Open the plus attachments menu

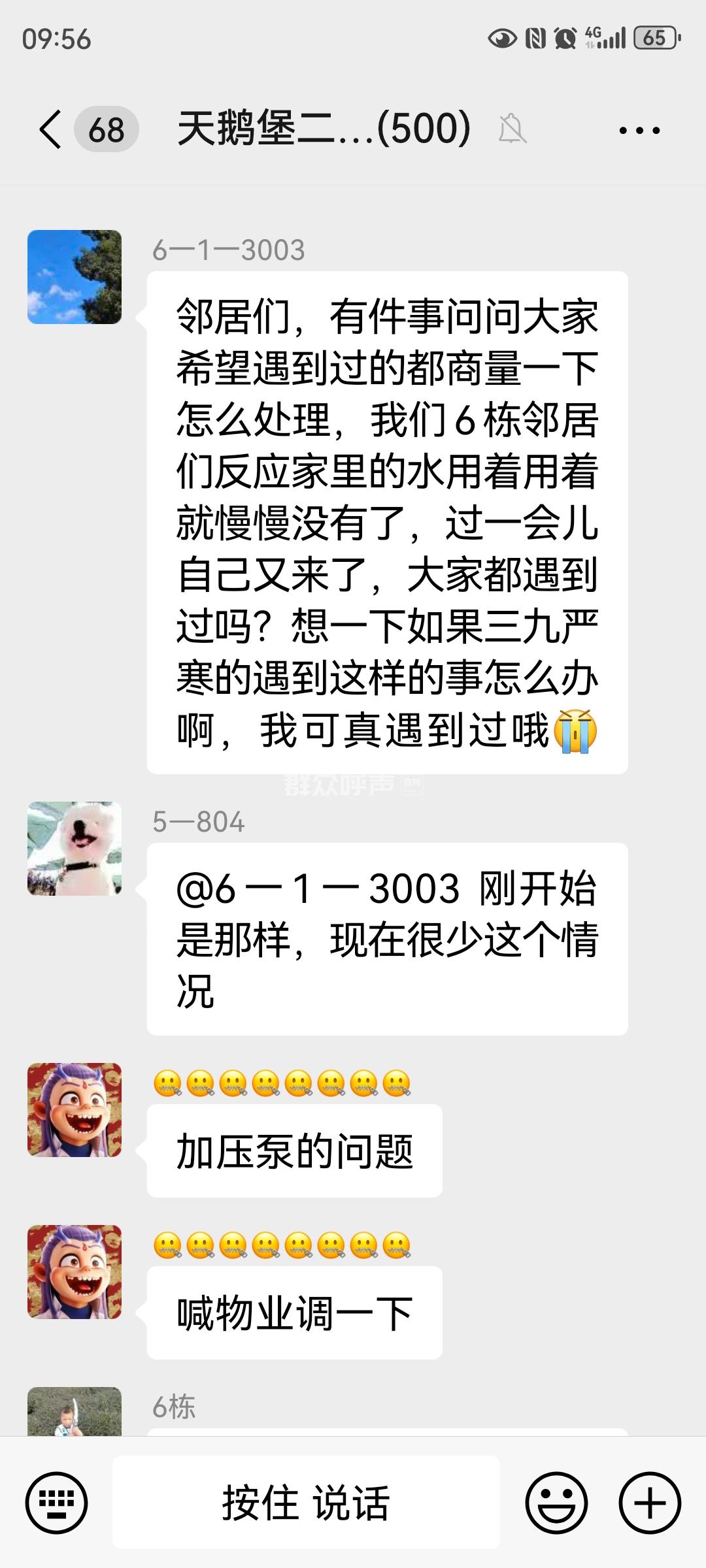[650, 1503]
